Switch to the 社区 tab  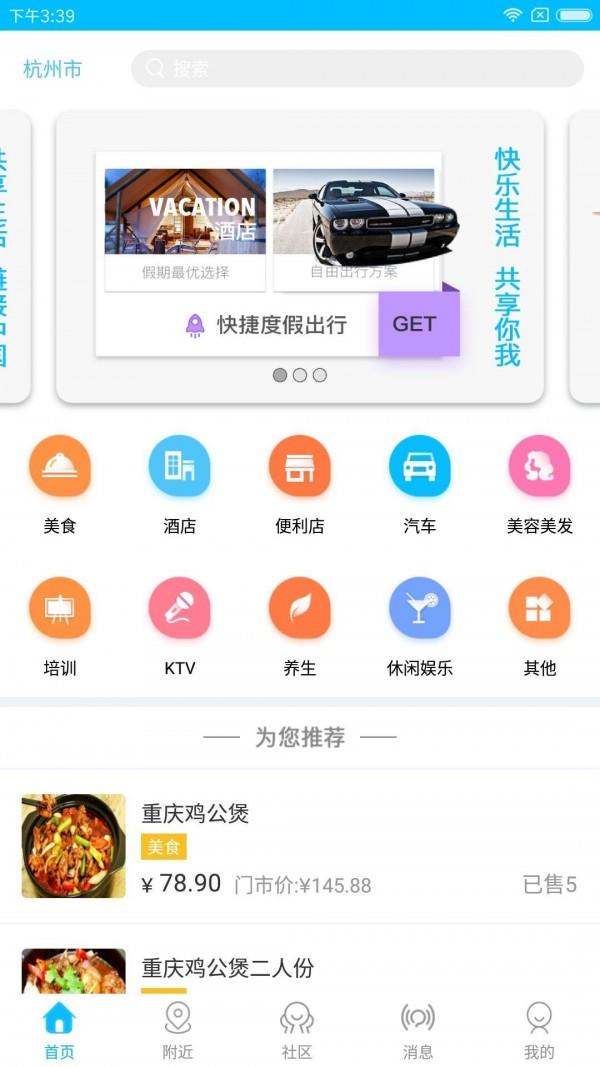pos(297,1030)
